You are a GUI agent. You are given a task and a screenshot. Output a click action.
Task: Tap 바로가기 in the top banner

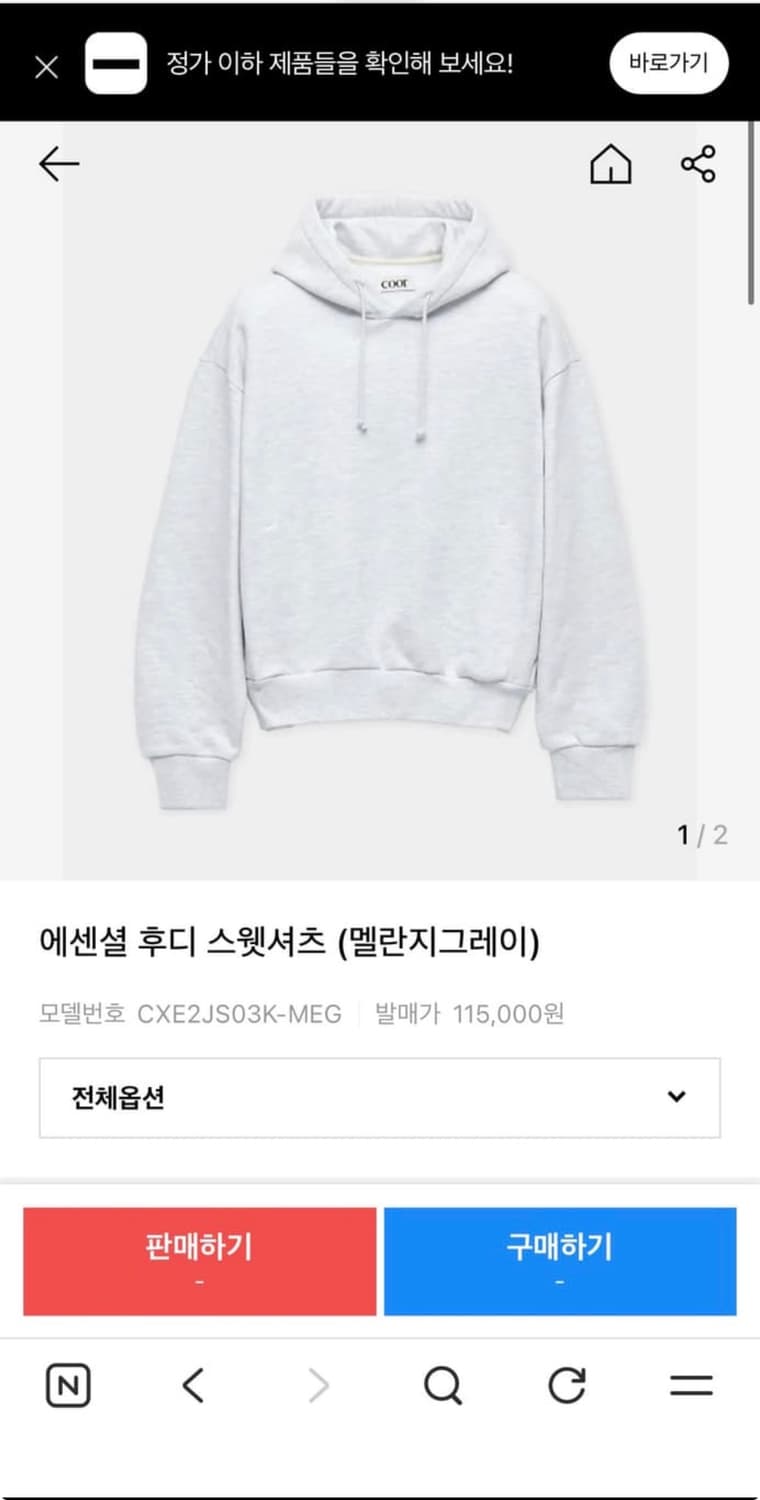668,62
